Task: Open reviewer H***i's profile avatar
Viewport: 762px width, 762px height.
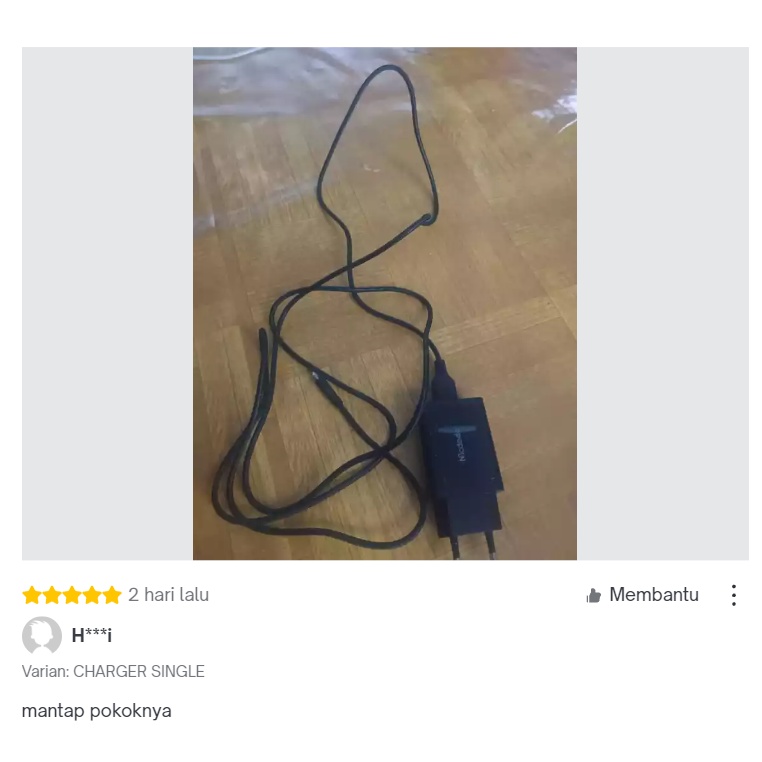Action: click(42, 636)
